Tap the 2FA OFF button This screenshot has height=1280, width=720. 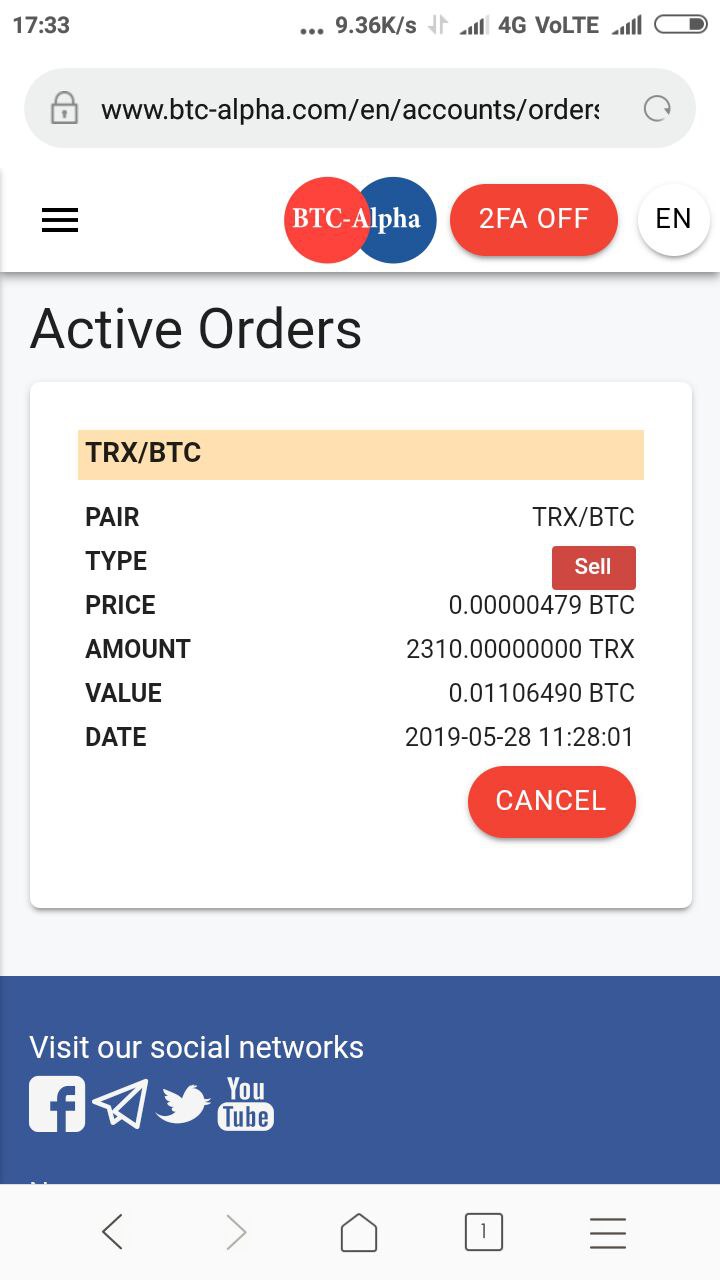(x=534, y=219)
